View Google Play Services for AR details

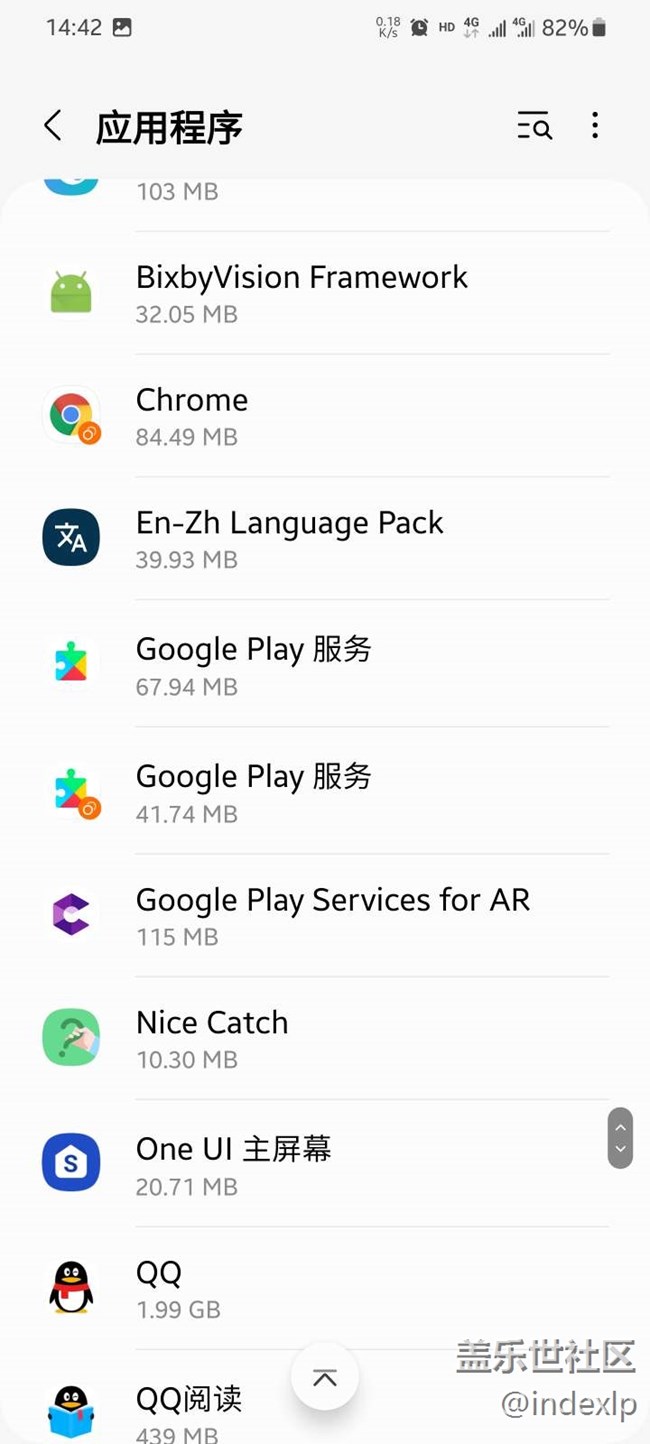tap(332, 915)
